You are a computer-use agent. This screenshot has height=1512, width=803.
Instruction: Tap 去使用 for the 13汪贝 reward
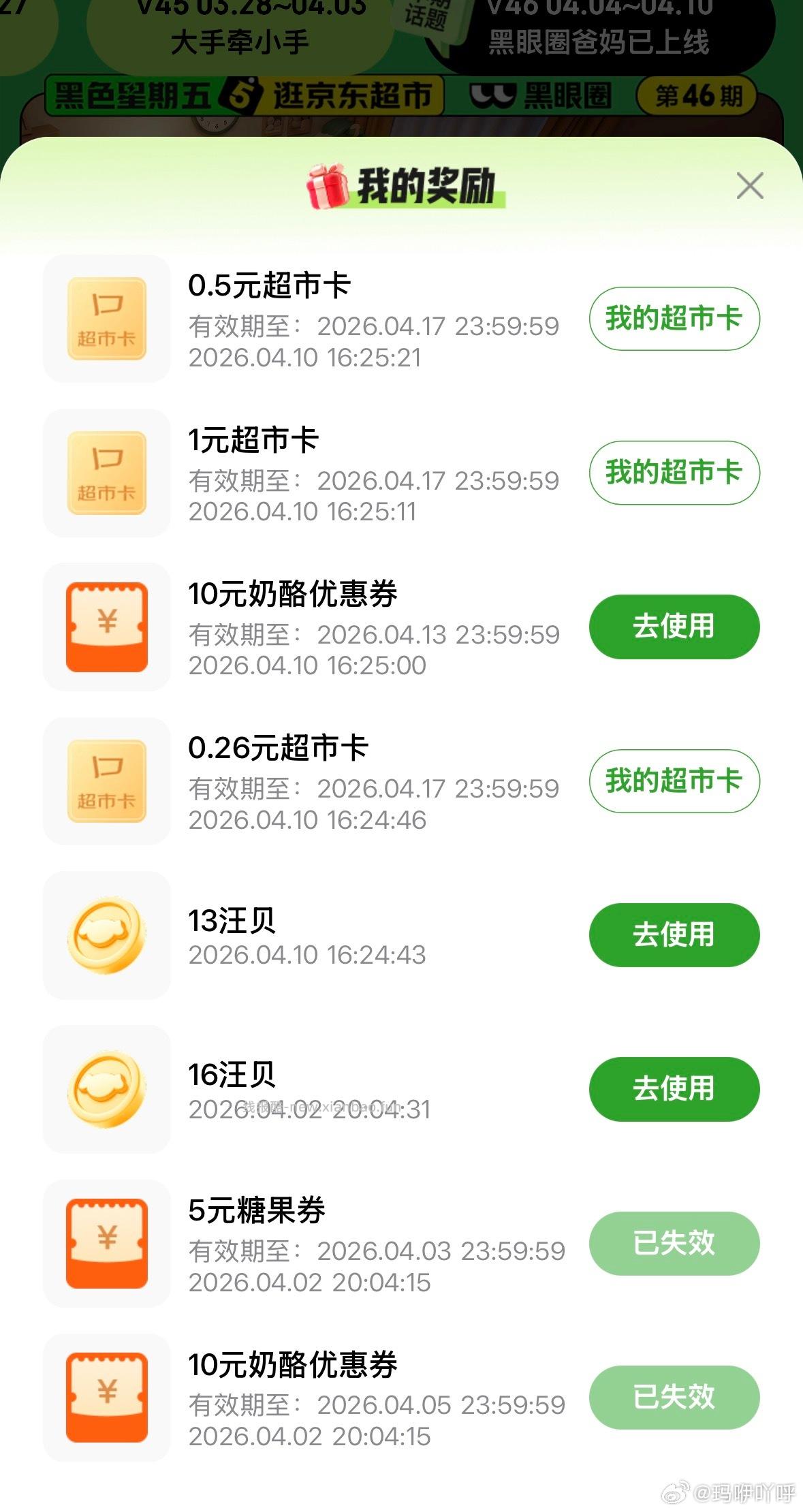pyautogui.click(x=673, y=935)
